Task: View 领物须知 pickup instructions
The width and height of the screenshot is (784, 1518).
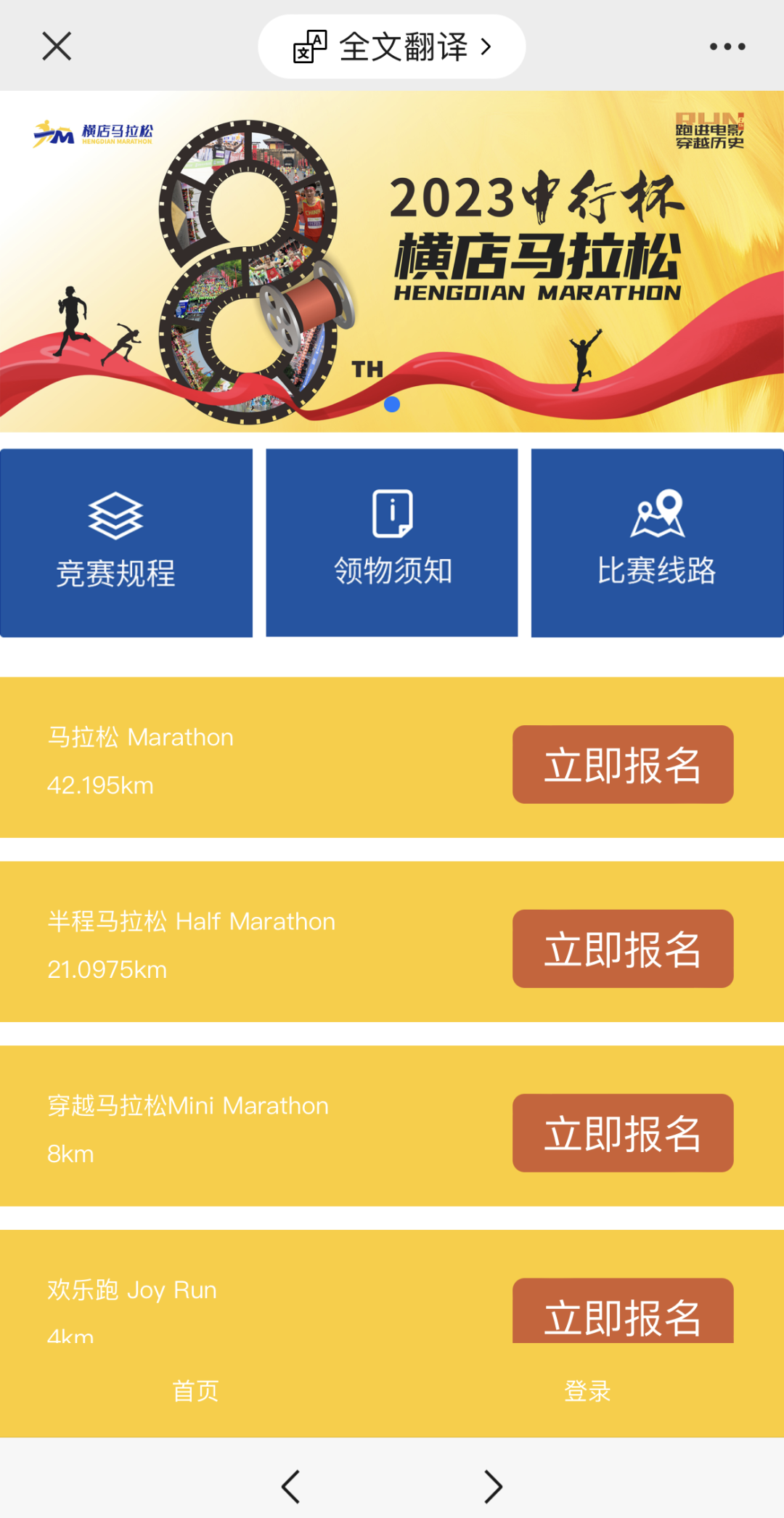Action: 392,543
